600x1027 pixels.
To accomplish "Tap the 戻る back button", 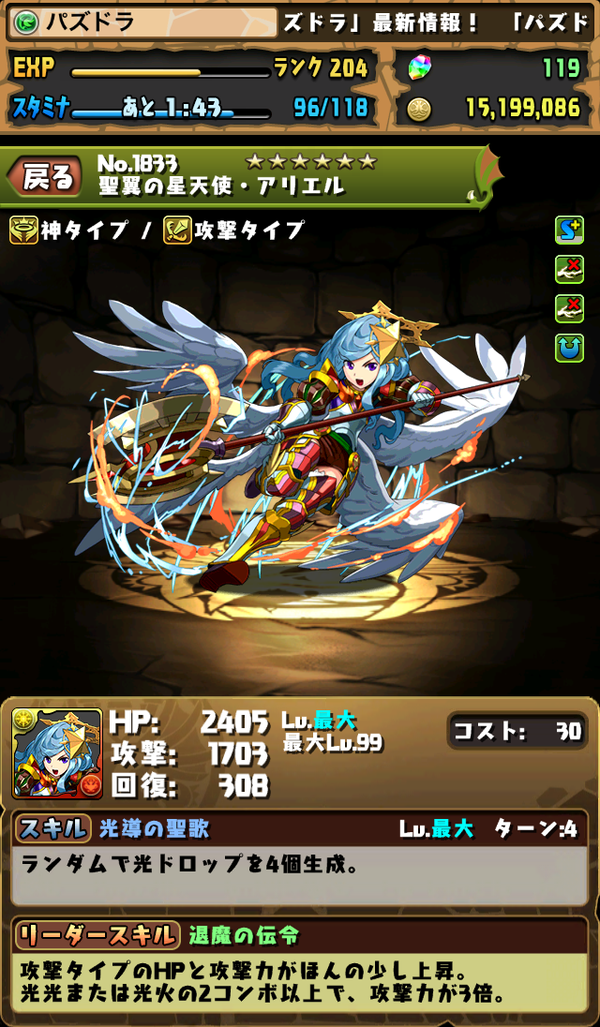I will point(45,177).
